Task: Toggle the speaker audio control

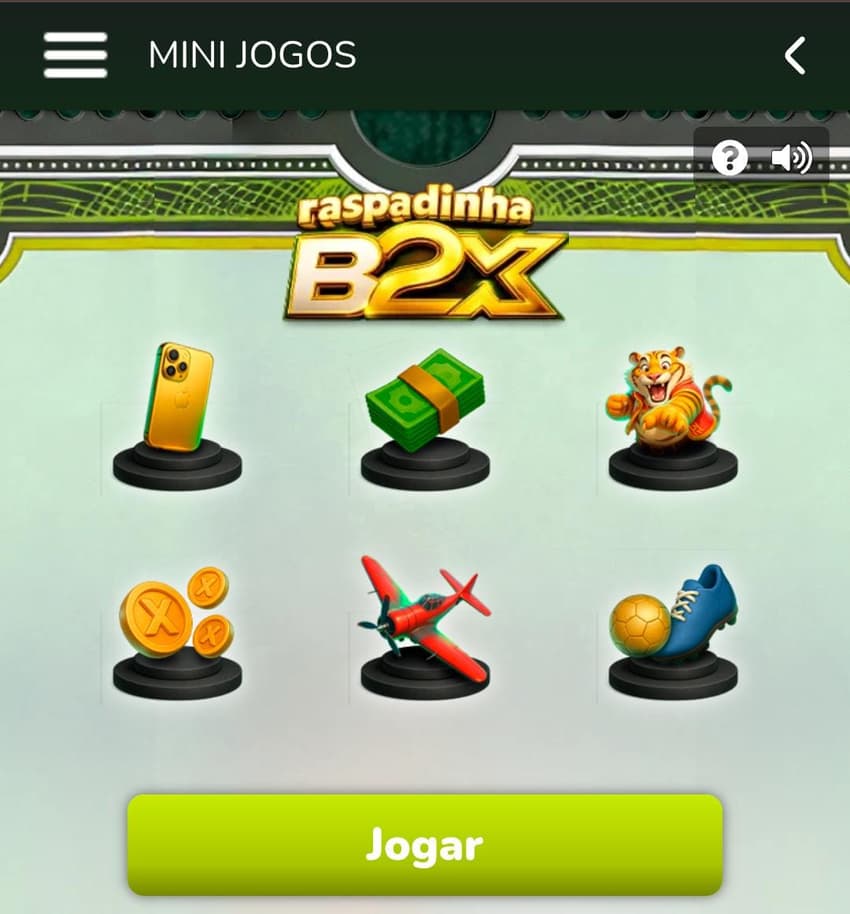Action: [792, 157]
